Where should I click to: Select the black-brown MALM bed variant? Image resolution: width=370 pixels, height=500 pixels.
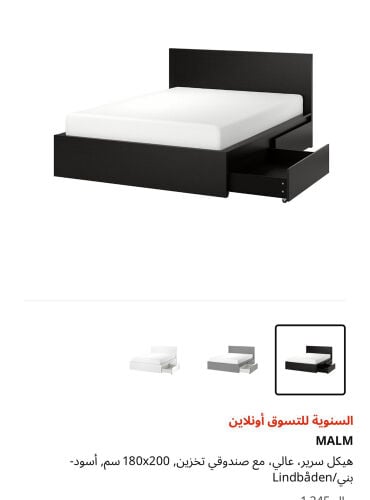310,360
